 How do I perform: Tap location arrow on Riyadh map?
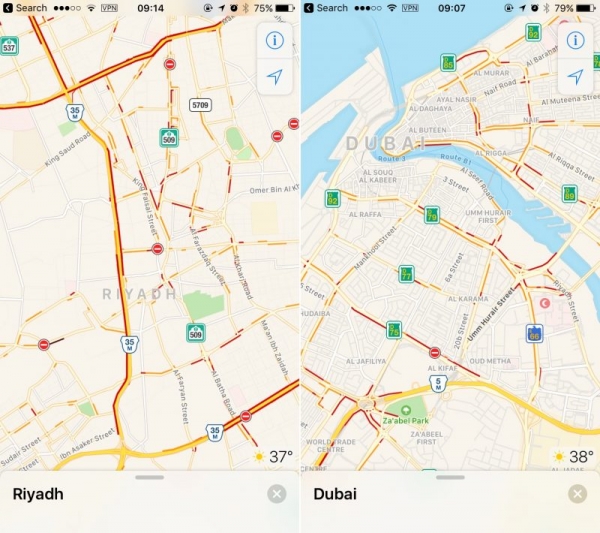click(x=275, y=77)
